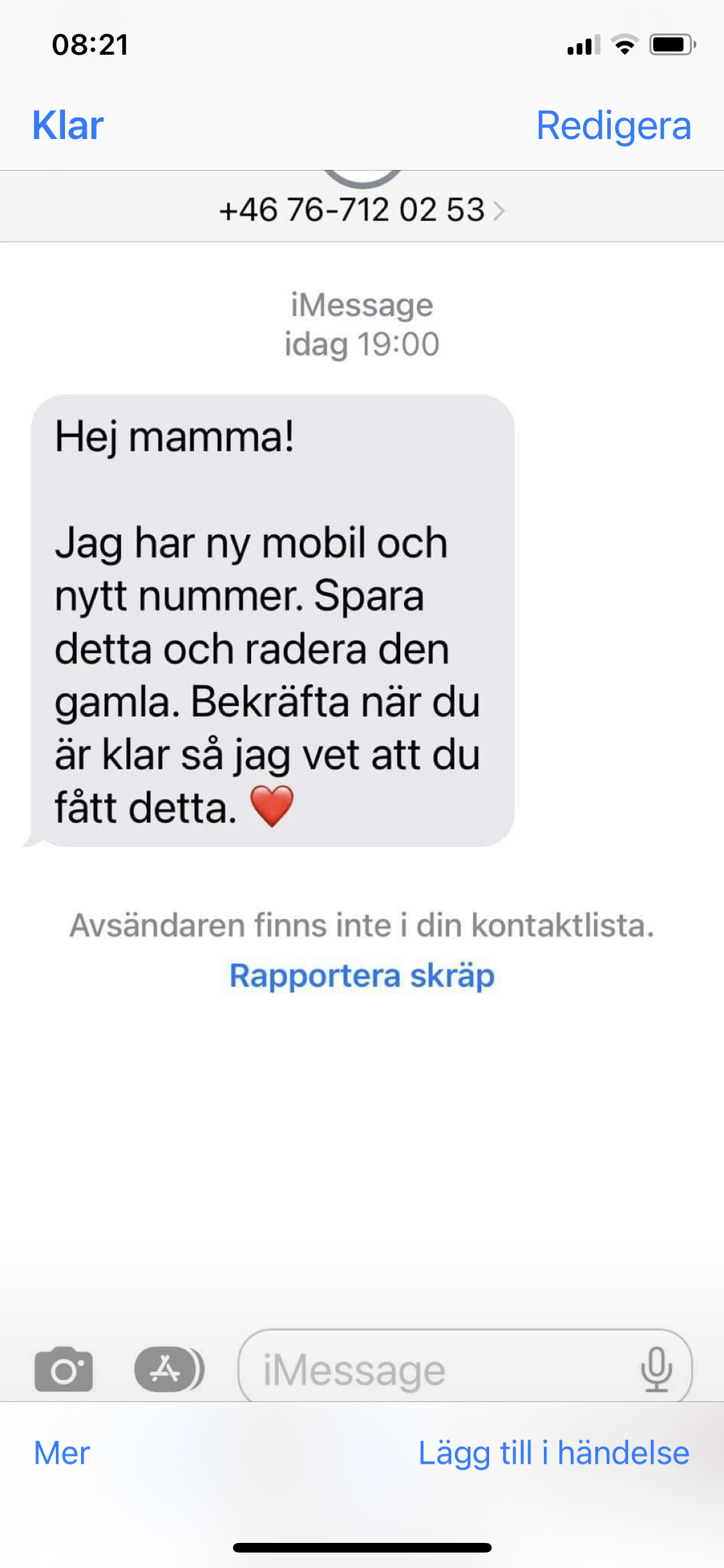Tap Redigera to edit
The width and height of the screenshot is (724, 1568).
tap(613, 126)
